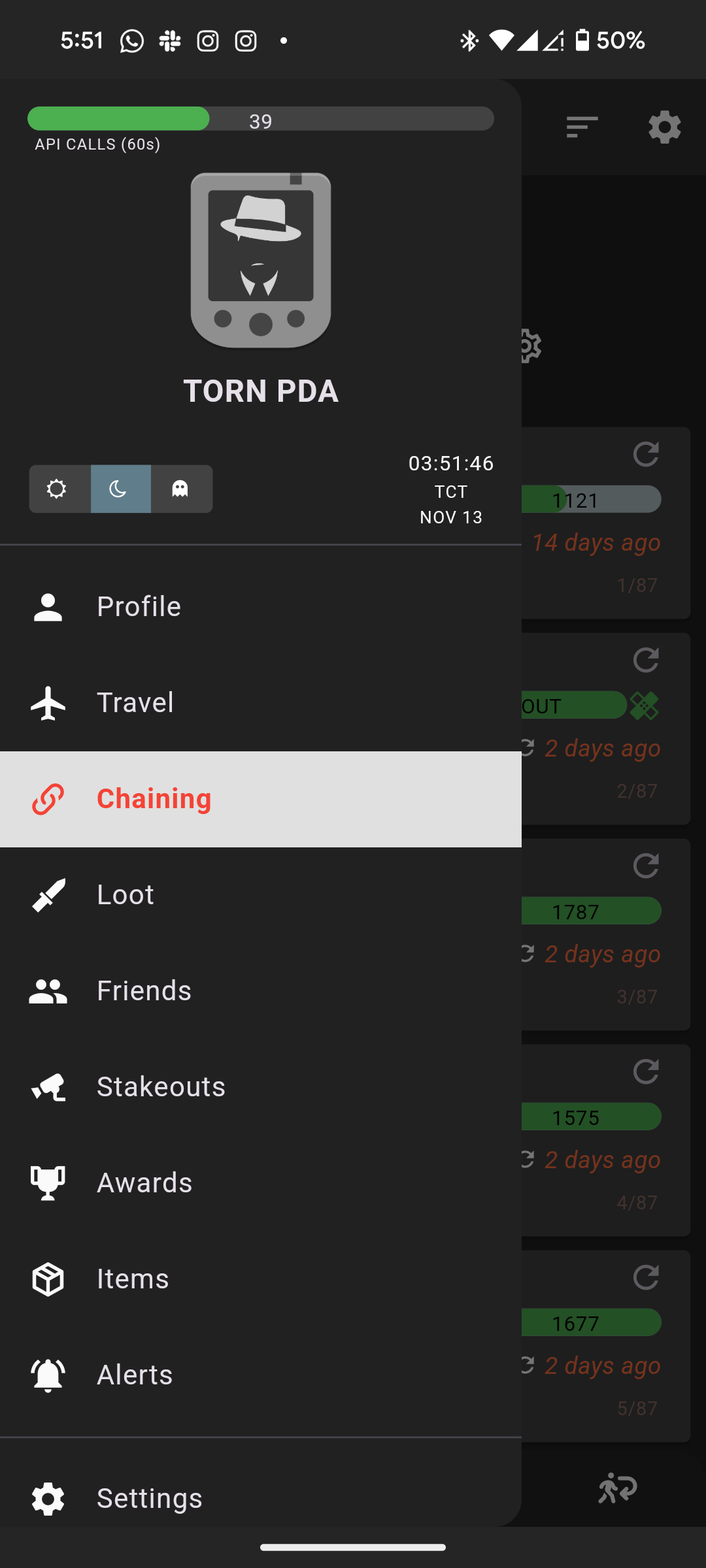Viewport: 706px width, 1568px height.
Task: Select Chaining from the drawer
Action: click(x=154, y=798)
